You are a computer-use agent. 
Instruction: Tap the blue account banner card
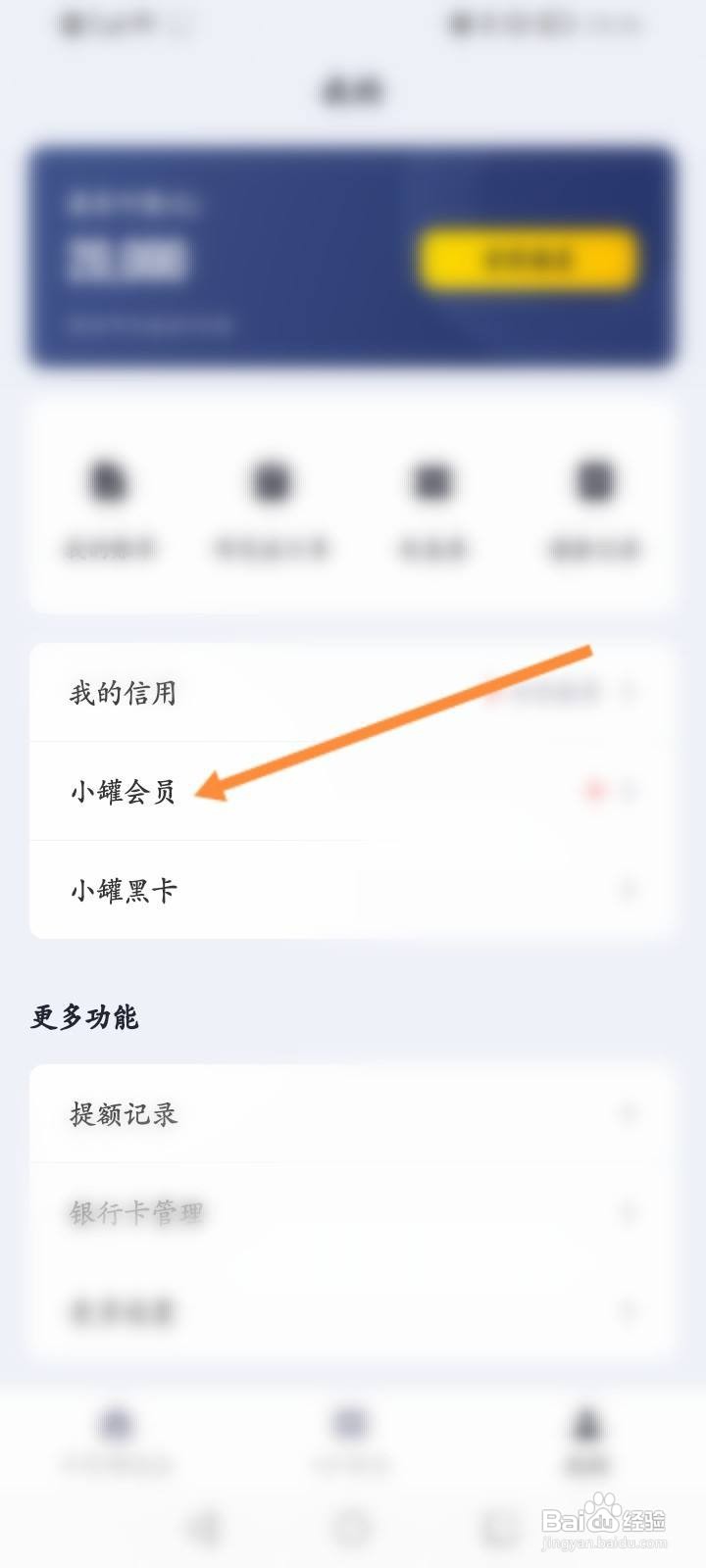[353, 255]
